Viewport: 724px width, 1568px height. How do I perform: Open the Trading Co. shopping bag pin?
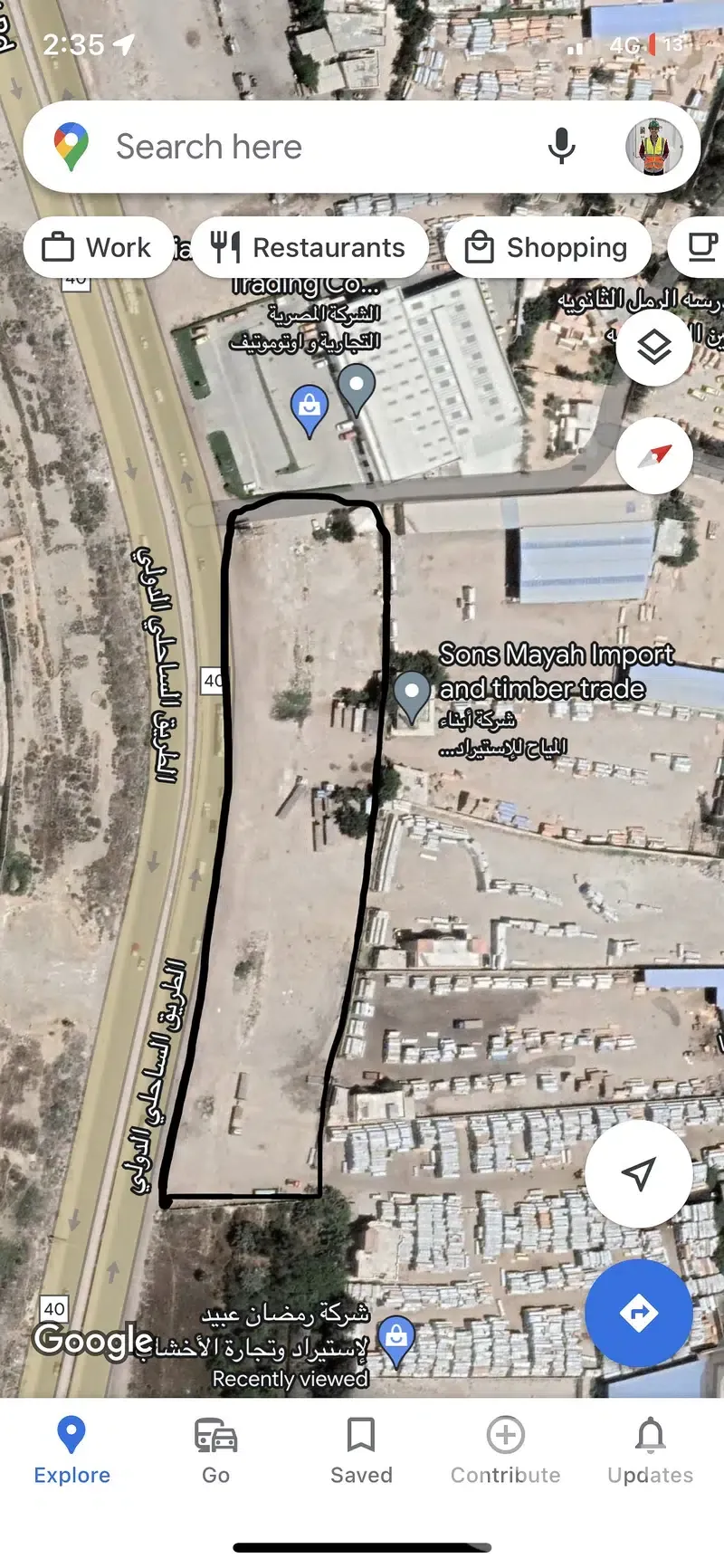point(310,408)
